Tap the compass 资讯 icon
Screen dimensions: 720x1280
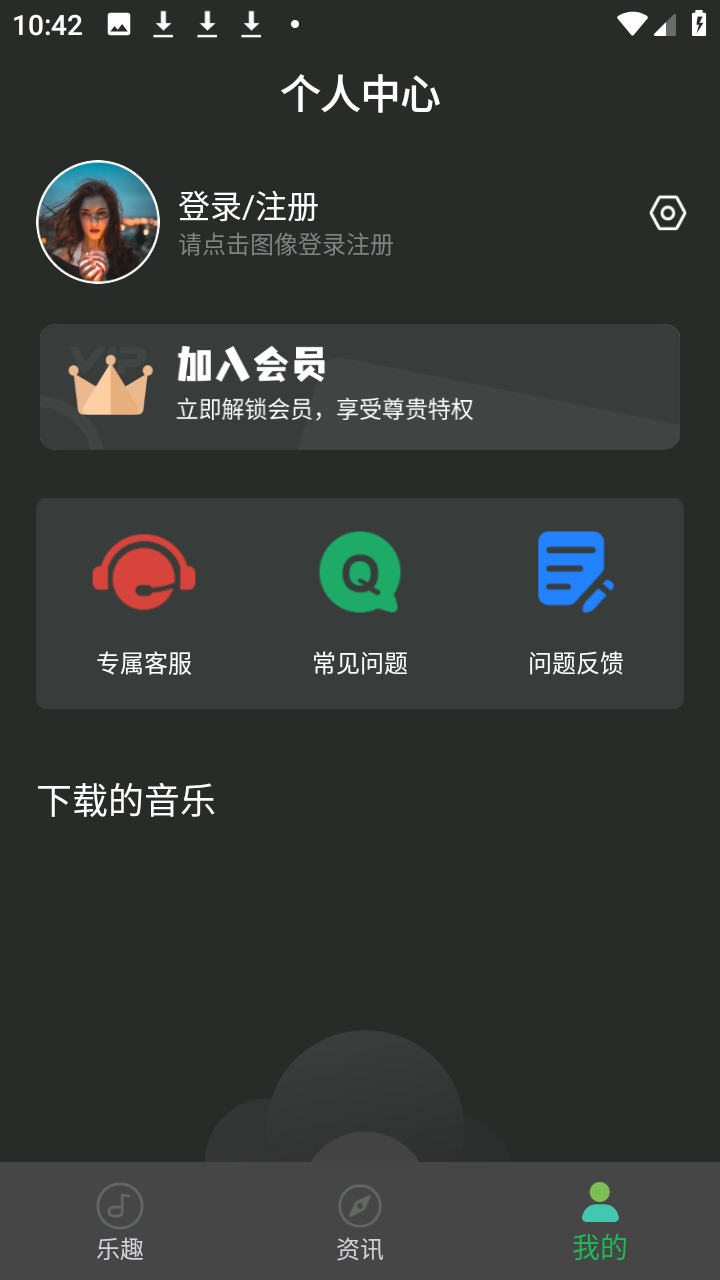tap(360, 1206)
